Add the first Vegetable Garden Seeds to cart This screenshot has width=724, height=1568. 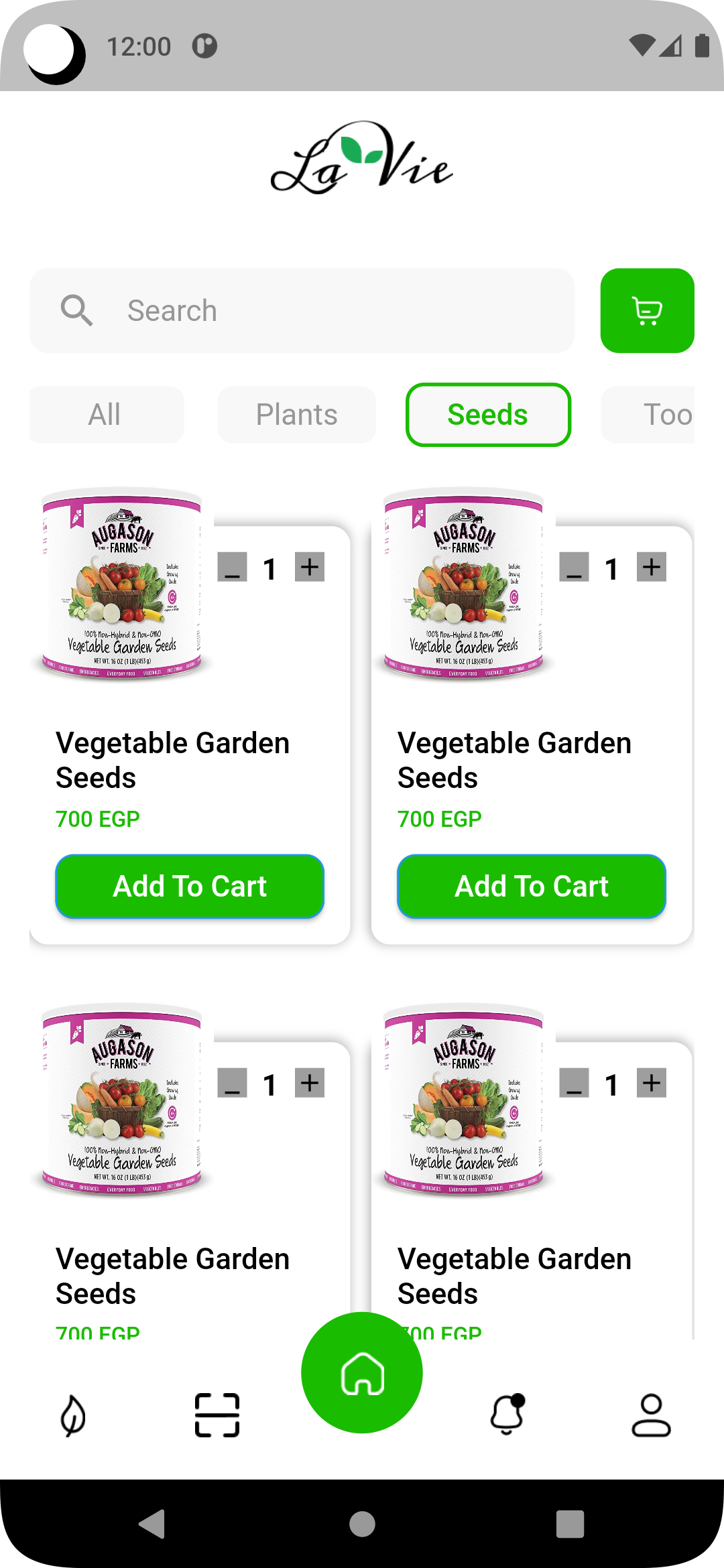pos(190,886)
